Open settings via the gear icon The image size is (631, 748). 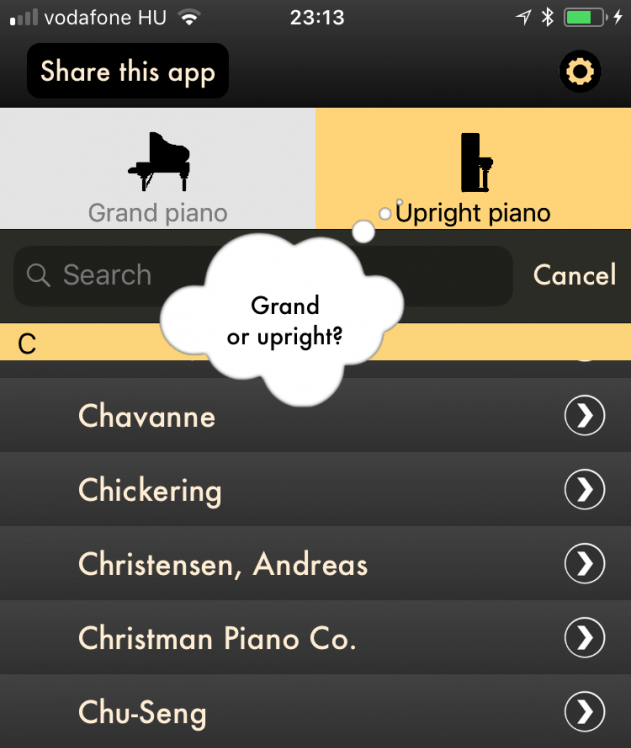click(580, 72)
